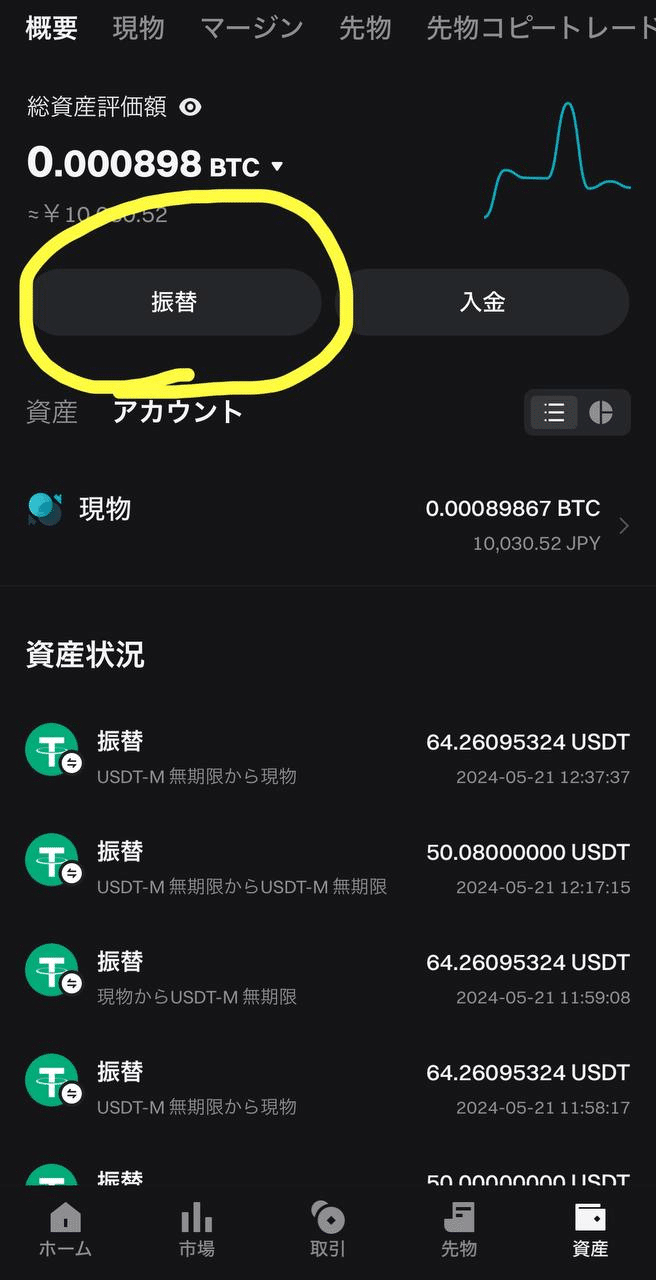Open 市場 in the bottom navigation

(x=197, y=1231)
